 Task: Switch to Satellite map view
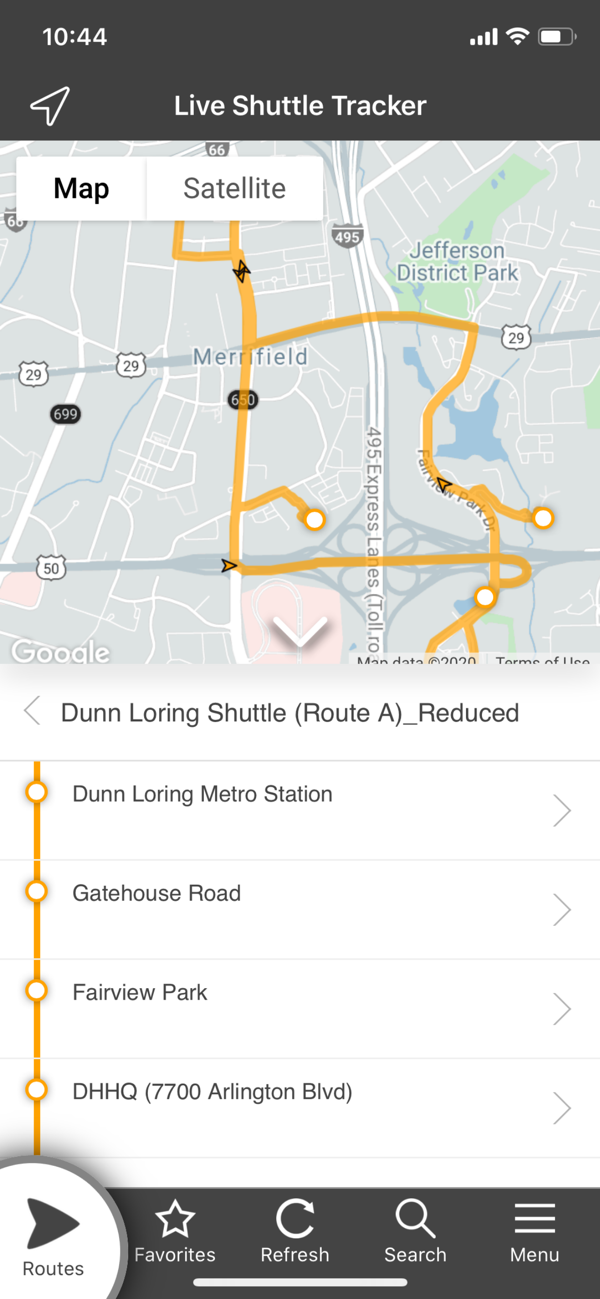click(x=235, y=188)
